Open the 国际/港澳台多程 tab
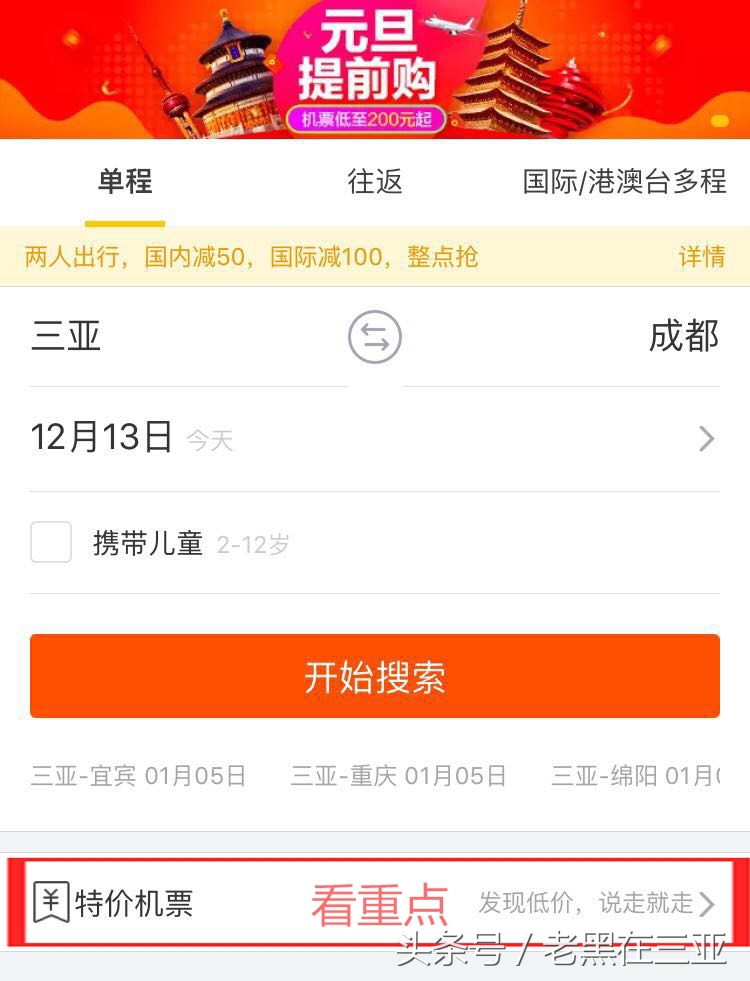 [x=626, y=183]
